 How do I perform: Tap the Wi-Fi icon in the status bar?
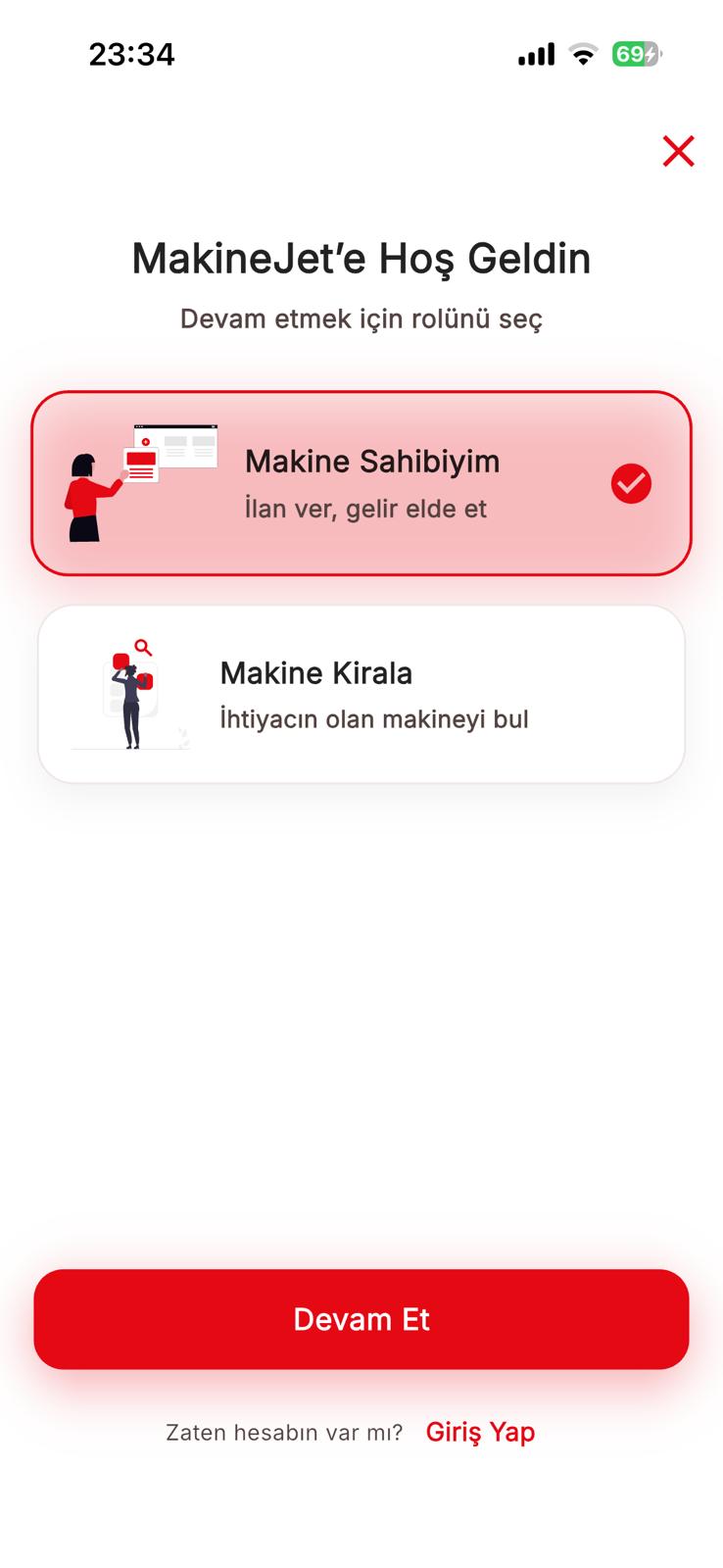click(583, 54)
